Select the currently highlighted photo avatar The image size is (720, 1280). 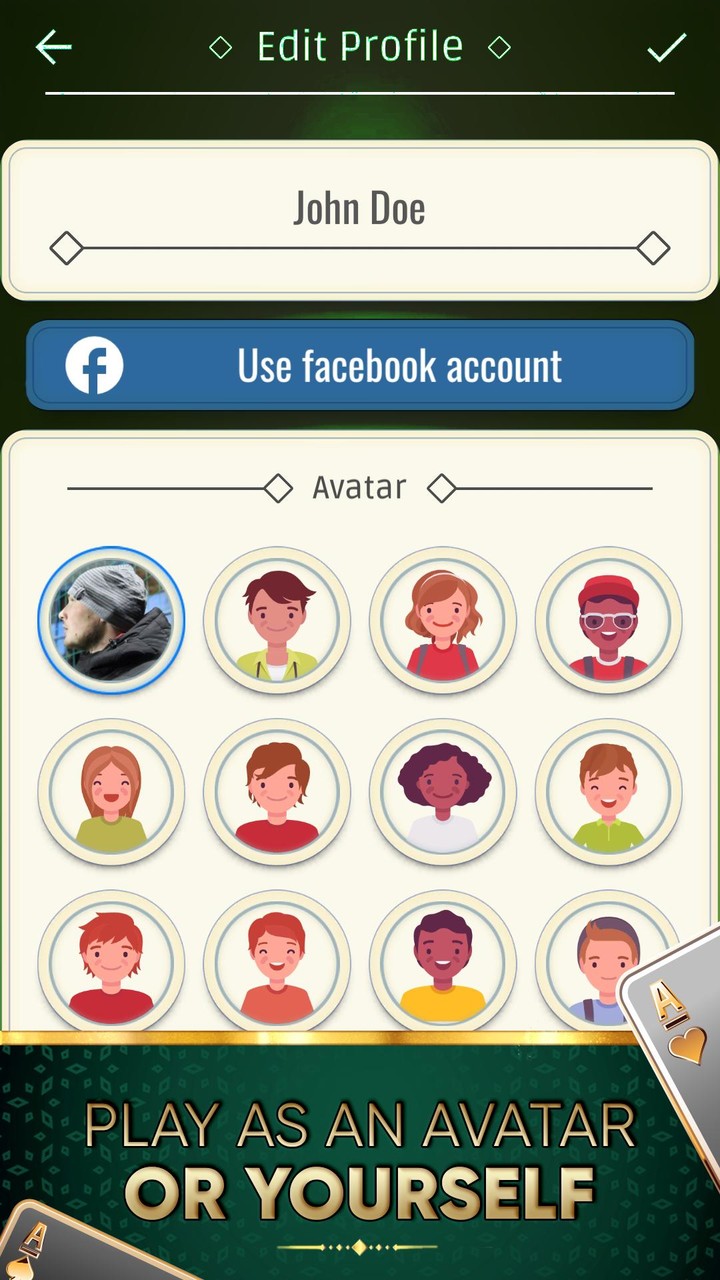111,620
